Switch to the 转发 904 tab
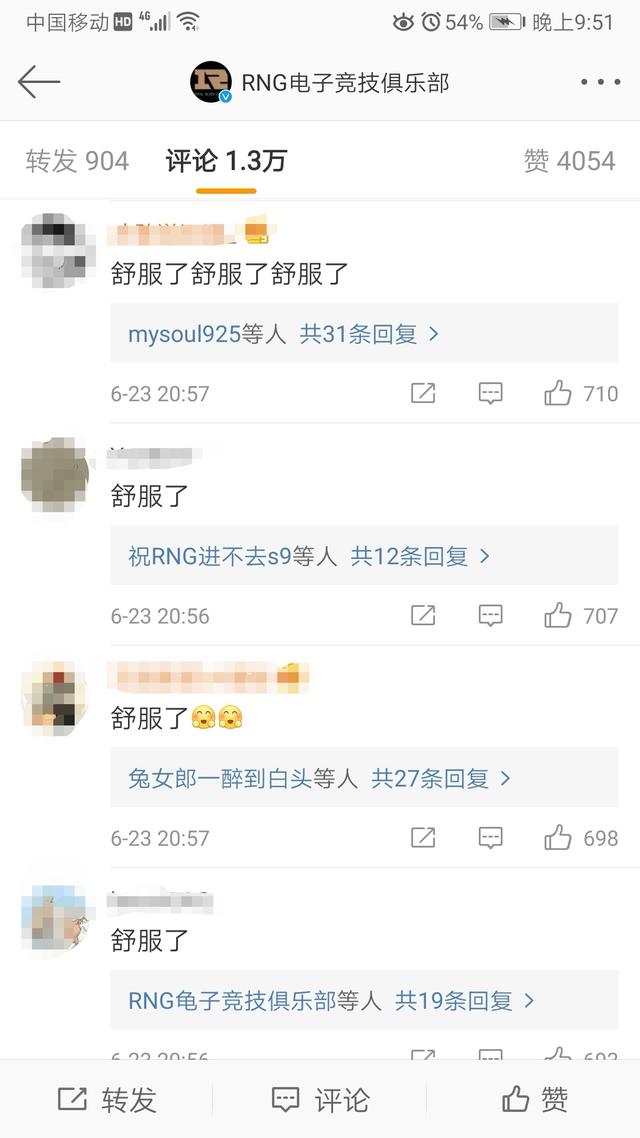 coord(77,160)
